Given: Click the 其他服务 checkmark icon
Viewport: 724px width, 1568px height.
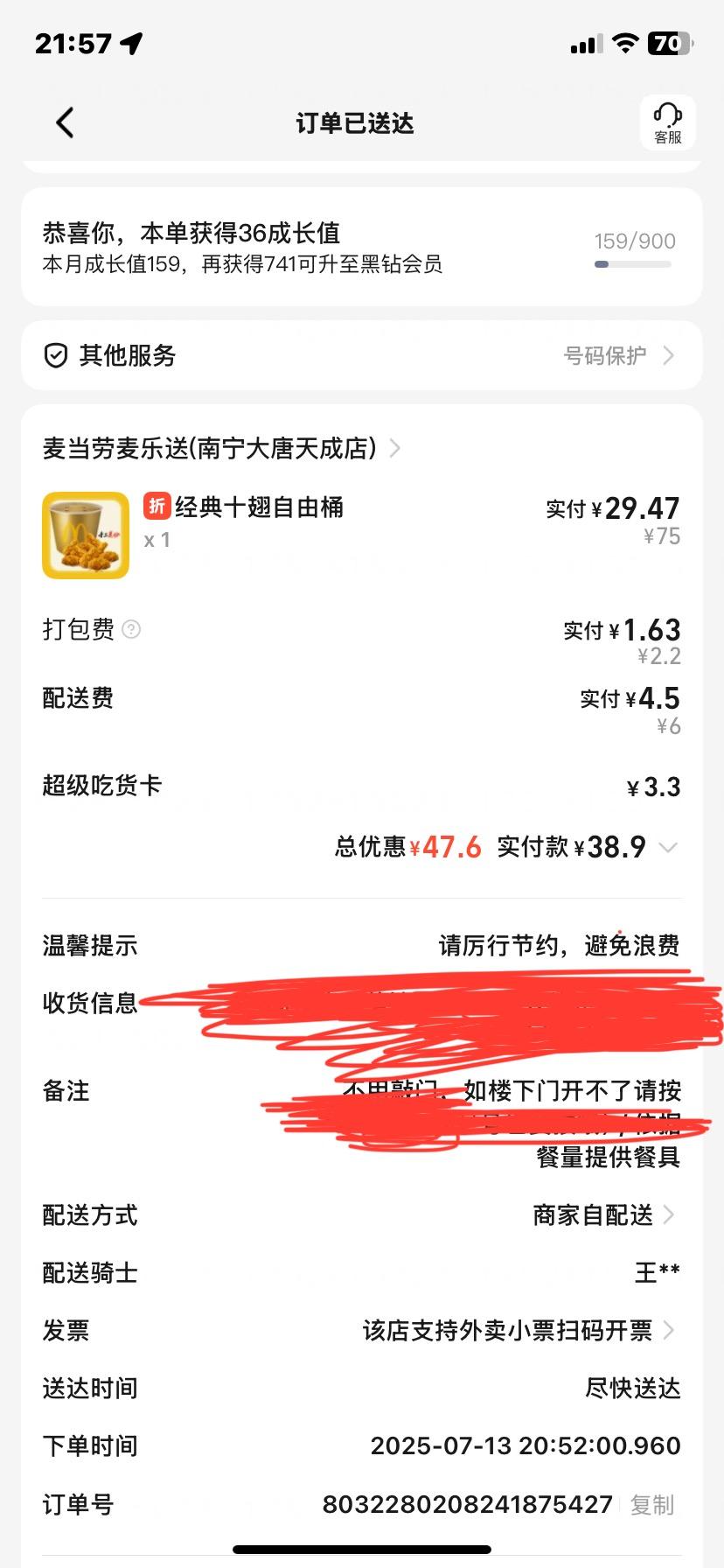Looking at the screenshot, I should tap(55, 356).
